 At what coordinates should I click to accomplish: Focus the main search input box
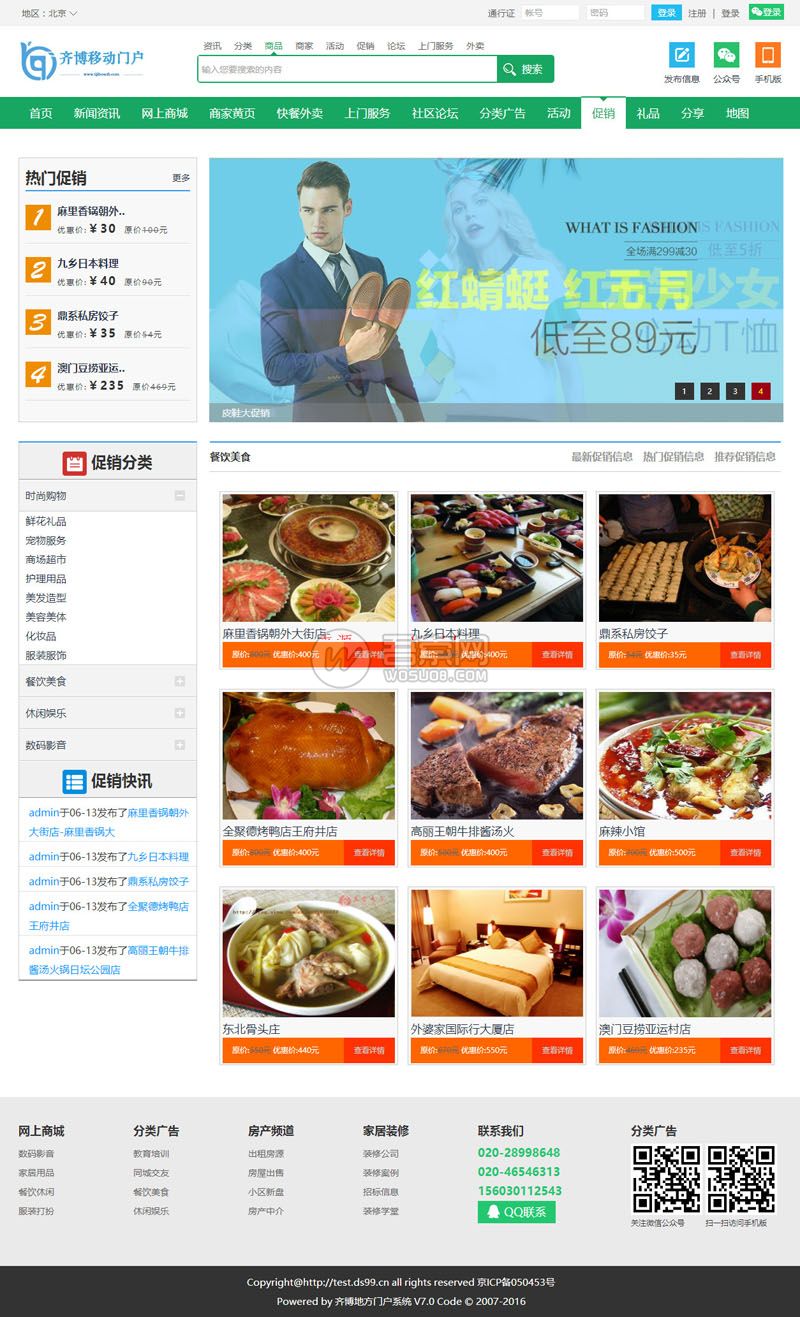coord(347,69)
